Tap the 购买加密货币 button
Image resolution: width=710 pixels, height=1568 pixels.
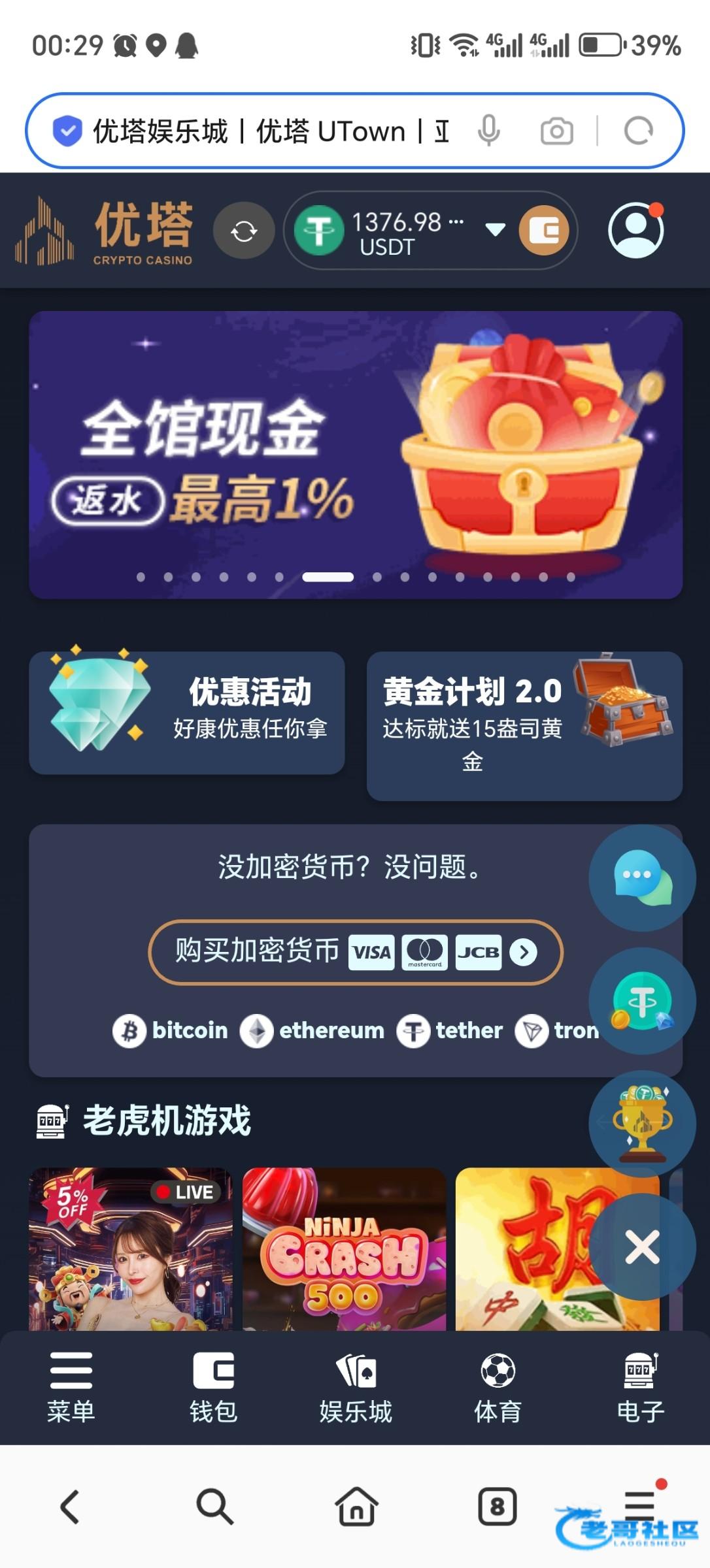click(x=355, y=952)
